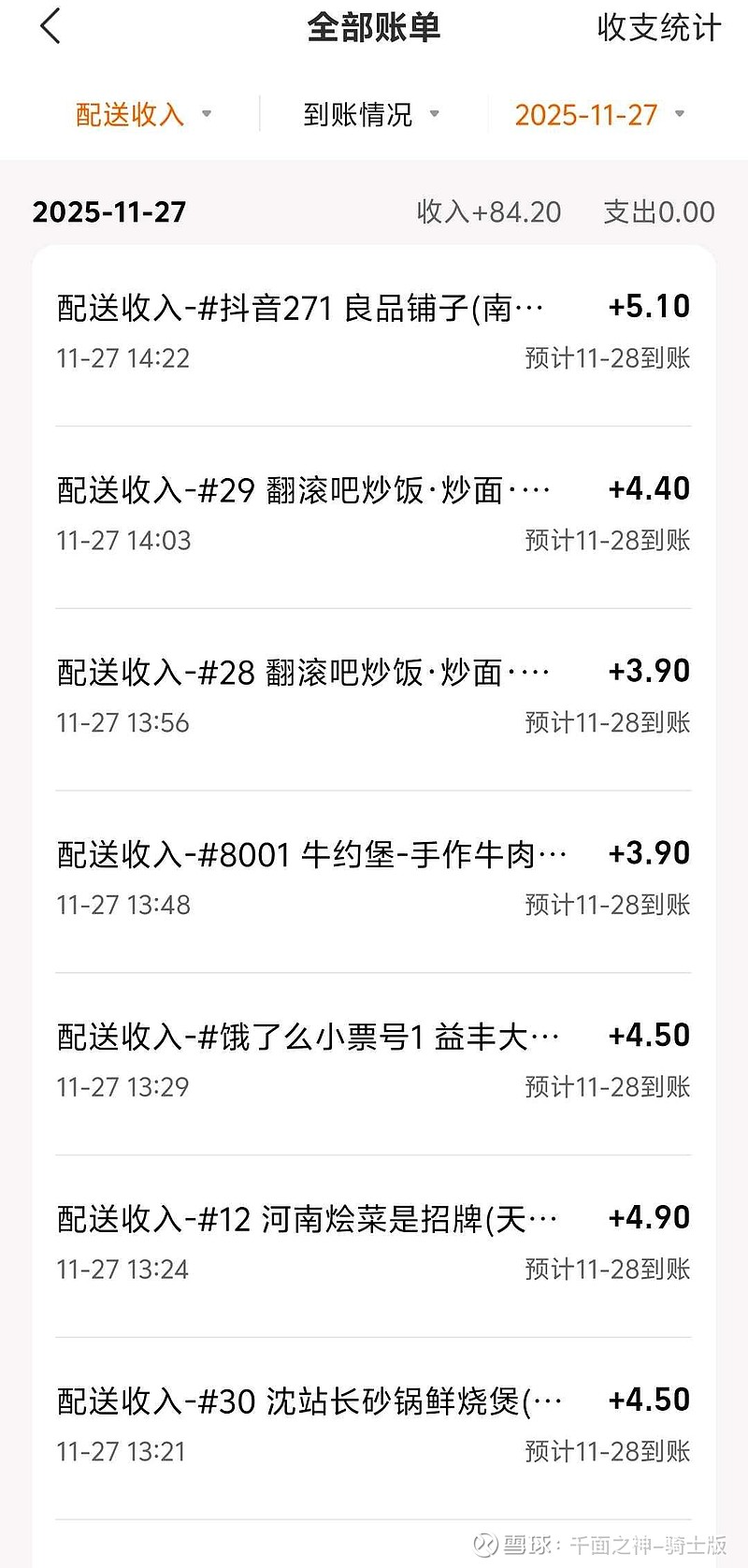The height and width of the screenshot is (1568, 748).
Task: Open the #30 沈站长砂锅鲜烧煲 record
Action: 309,1399
